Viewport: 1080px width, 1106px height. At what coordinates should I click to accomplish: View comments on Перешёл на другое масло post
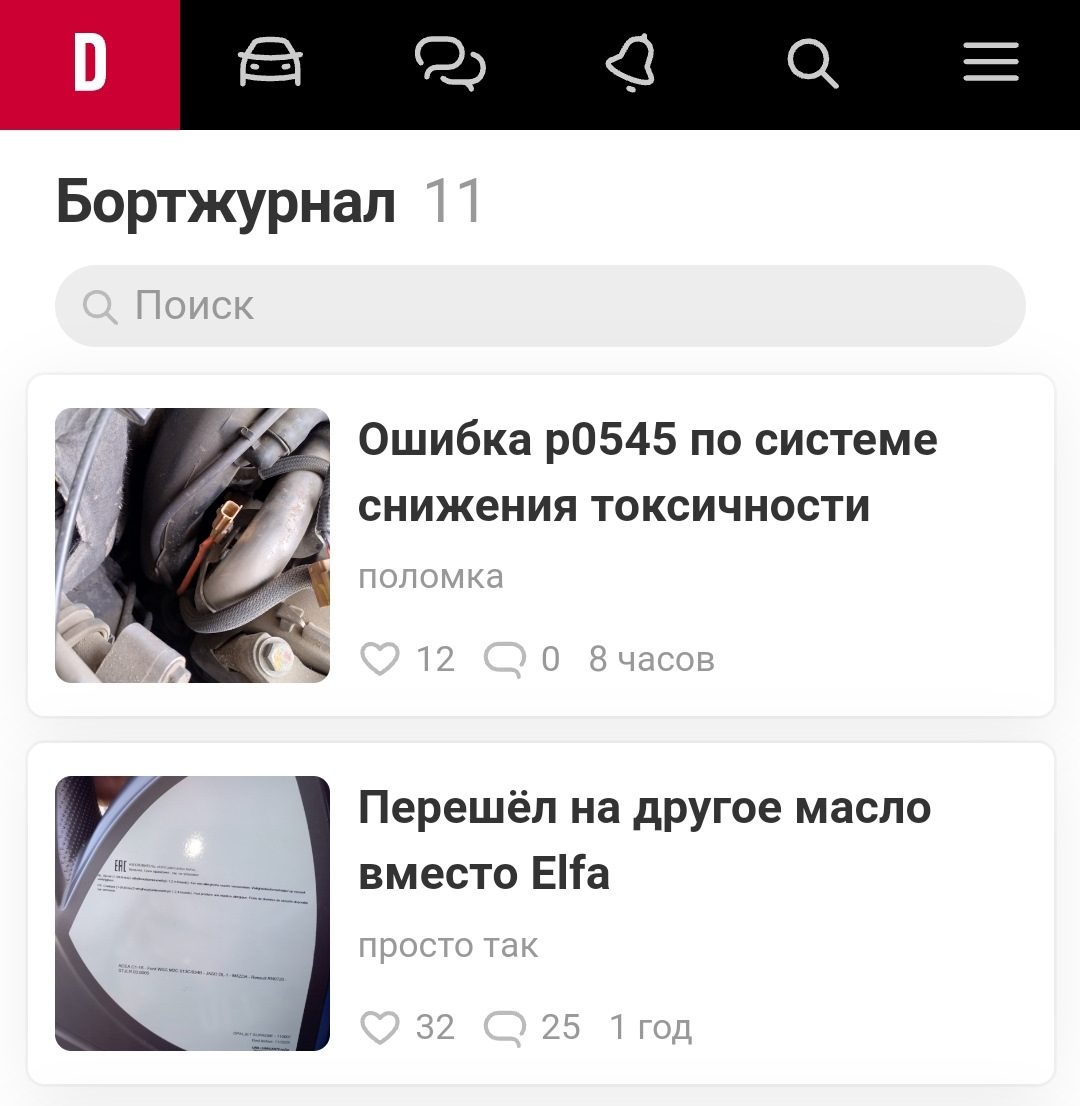(505, 1027)
